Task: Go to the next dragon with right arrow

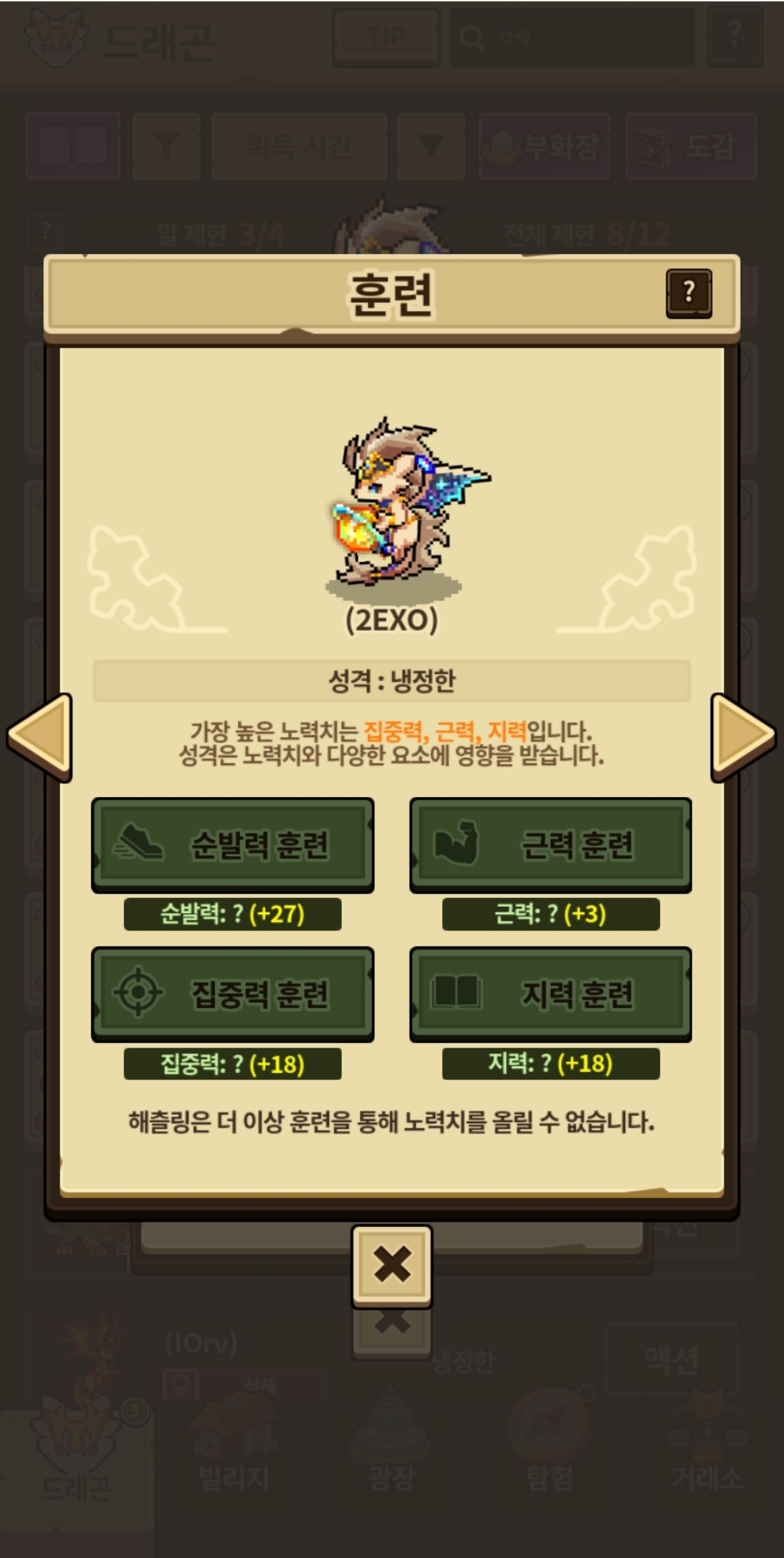Action: pos(742,736)
